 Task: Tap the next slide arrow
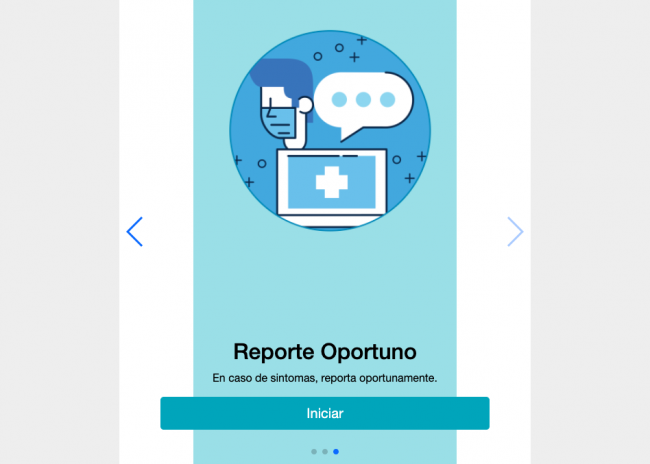[515, 232]
